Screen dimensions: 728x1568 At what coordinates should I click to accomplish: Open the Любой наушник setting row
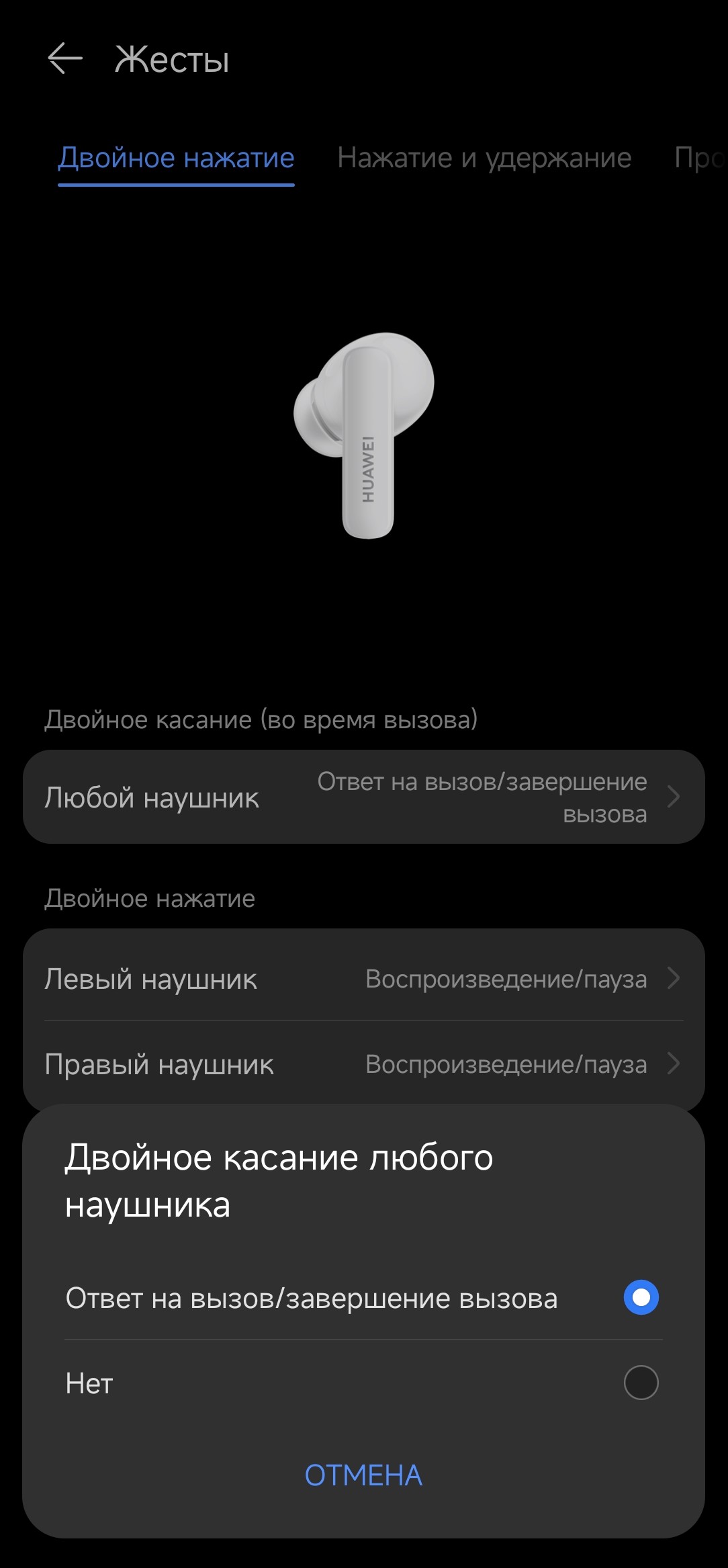363,797
